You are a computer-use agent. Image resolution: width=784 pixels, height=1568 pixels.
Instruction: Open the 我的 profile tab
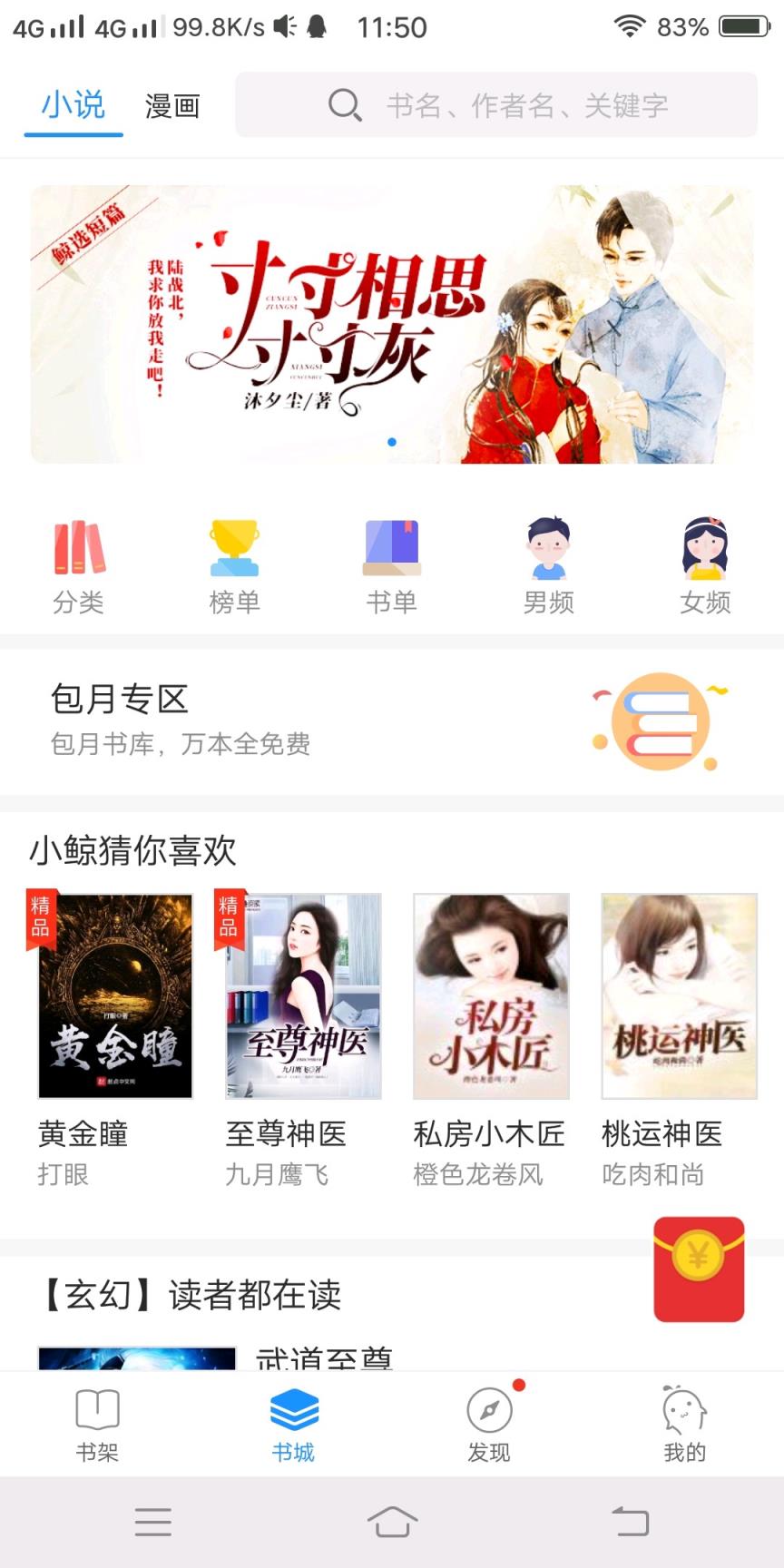[x=685, y=1425]
